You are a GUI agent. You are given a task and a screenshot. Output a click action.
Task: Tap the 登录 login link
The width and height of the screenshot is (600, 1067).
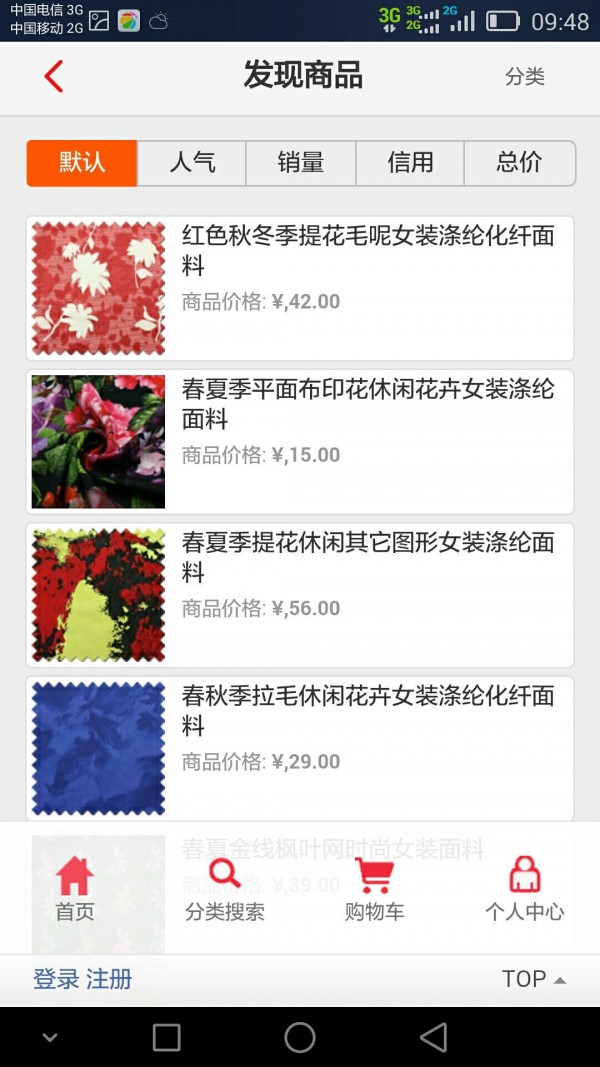coord(56,979)
